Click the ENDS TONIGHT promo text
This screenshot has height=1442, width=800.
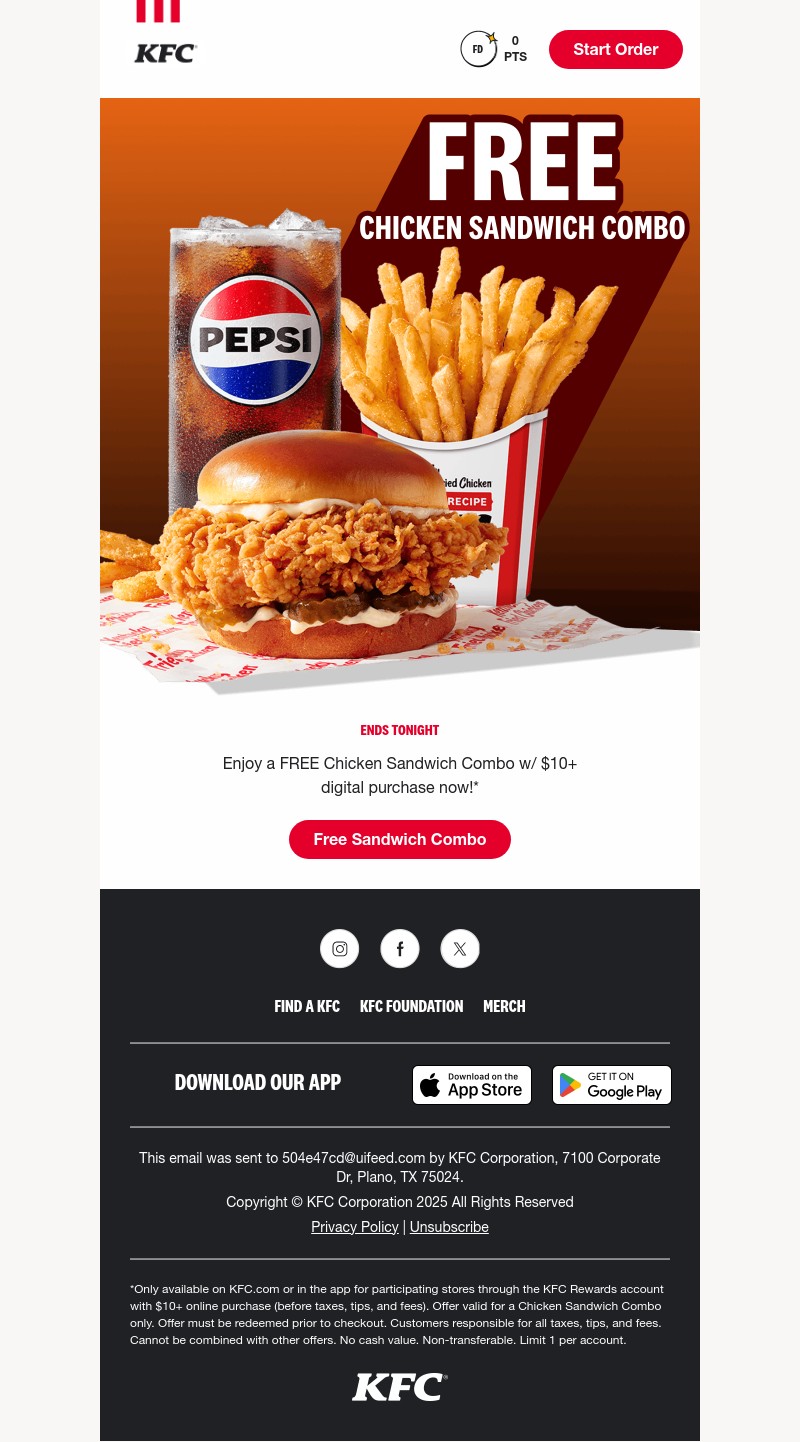click(x=400, y=729)
